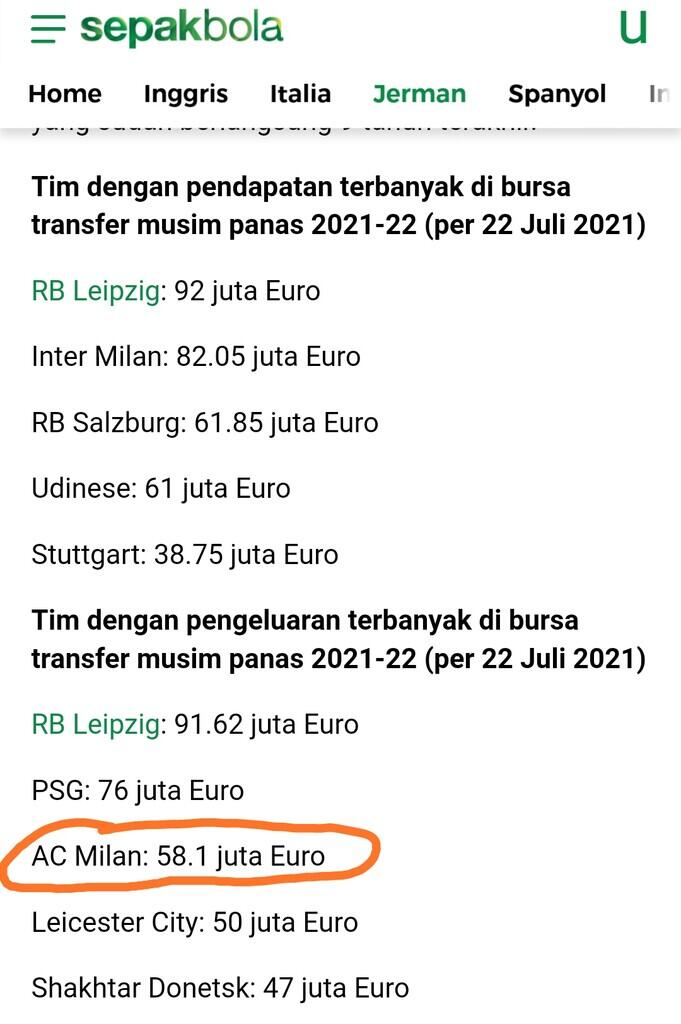Open the Spanyol tab
The height and width of the screenshot is (1024, 681).
coord(557,94)
